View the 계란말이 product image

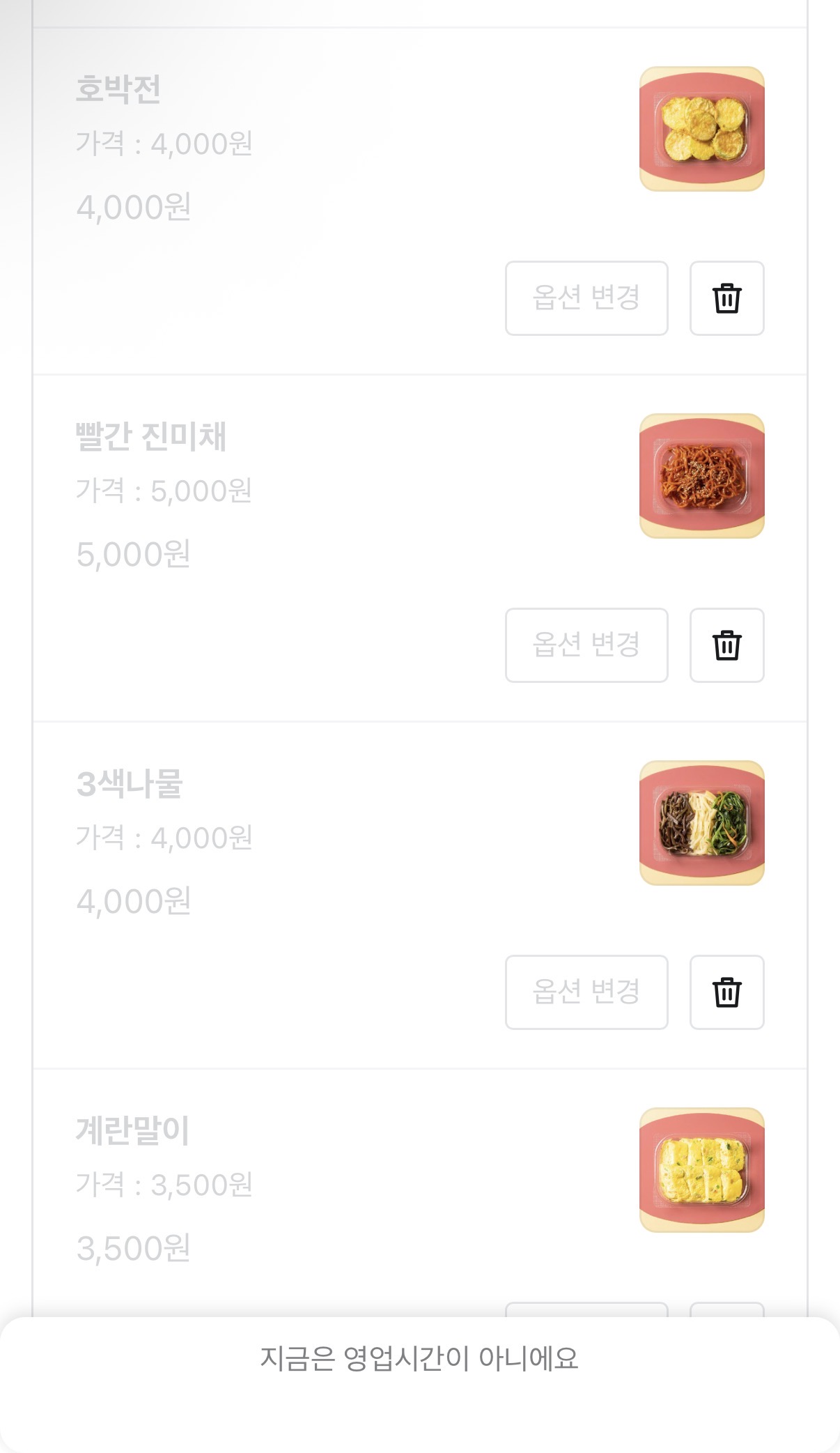point(701,1170)
